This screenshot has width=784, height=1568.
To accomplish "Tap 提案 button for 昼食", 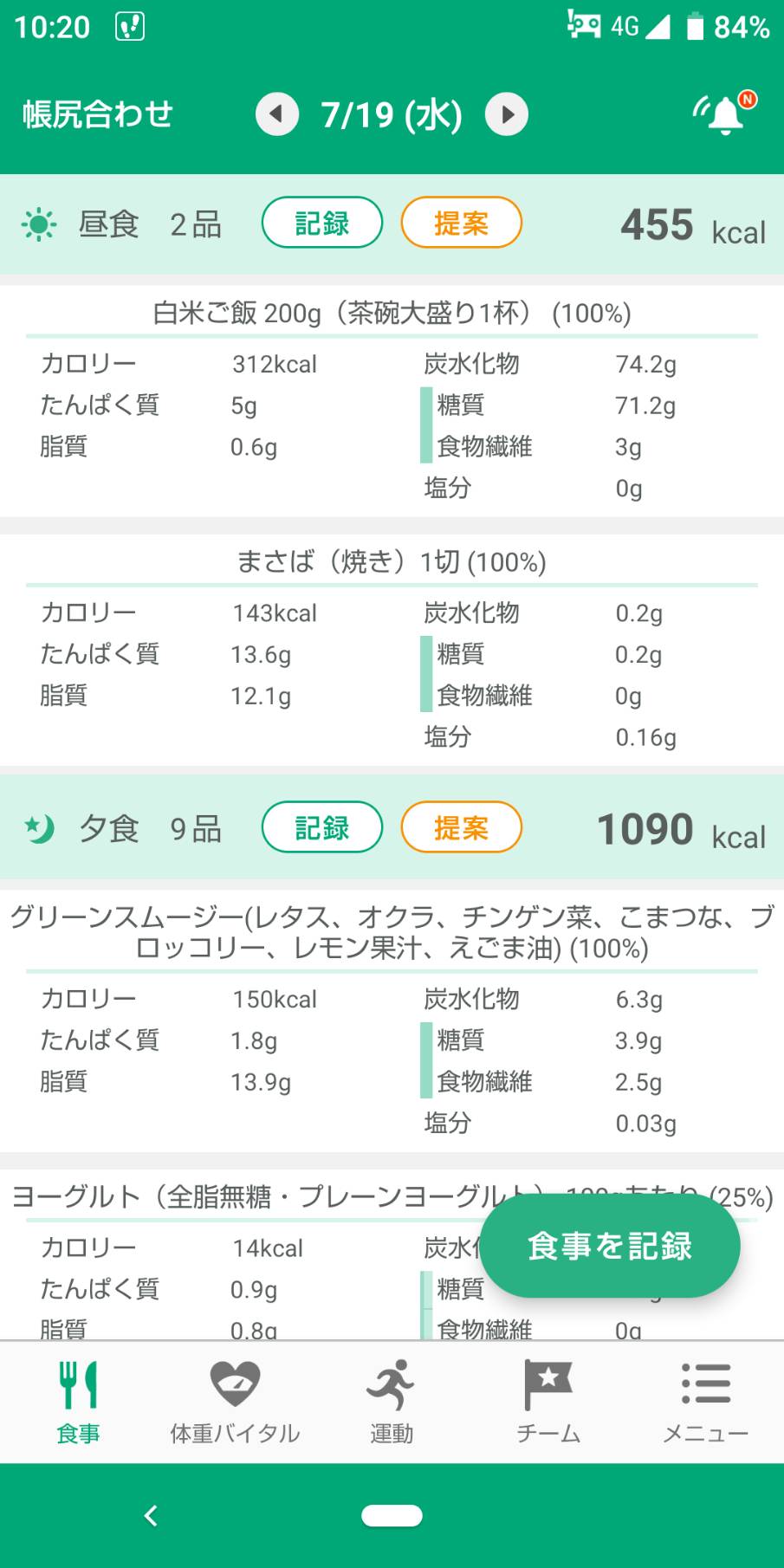I will 461,223.
